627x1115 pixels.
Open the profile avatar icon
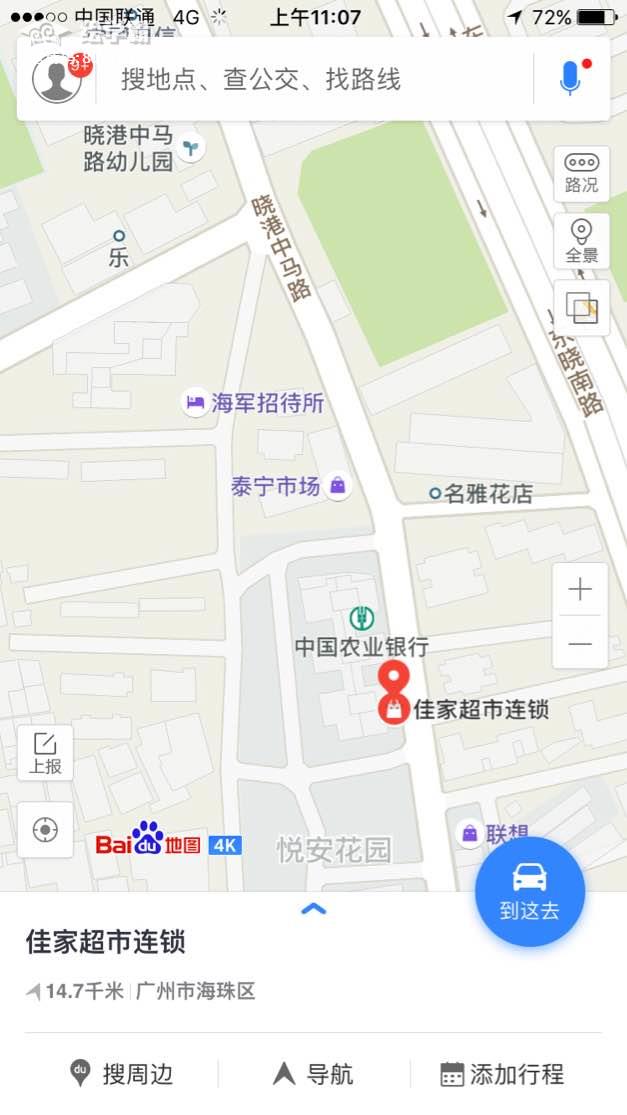(57, 79)
